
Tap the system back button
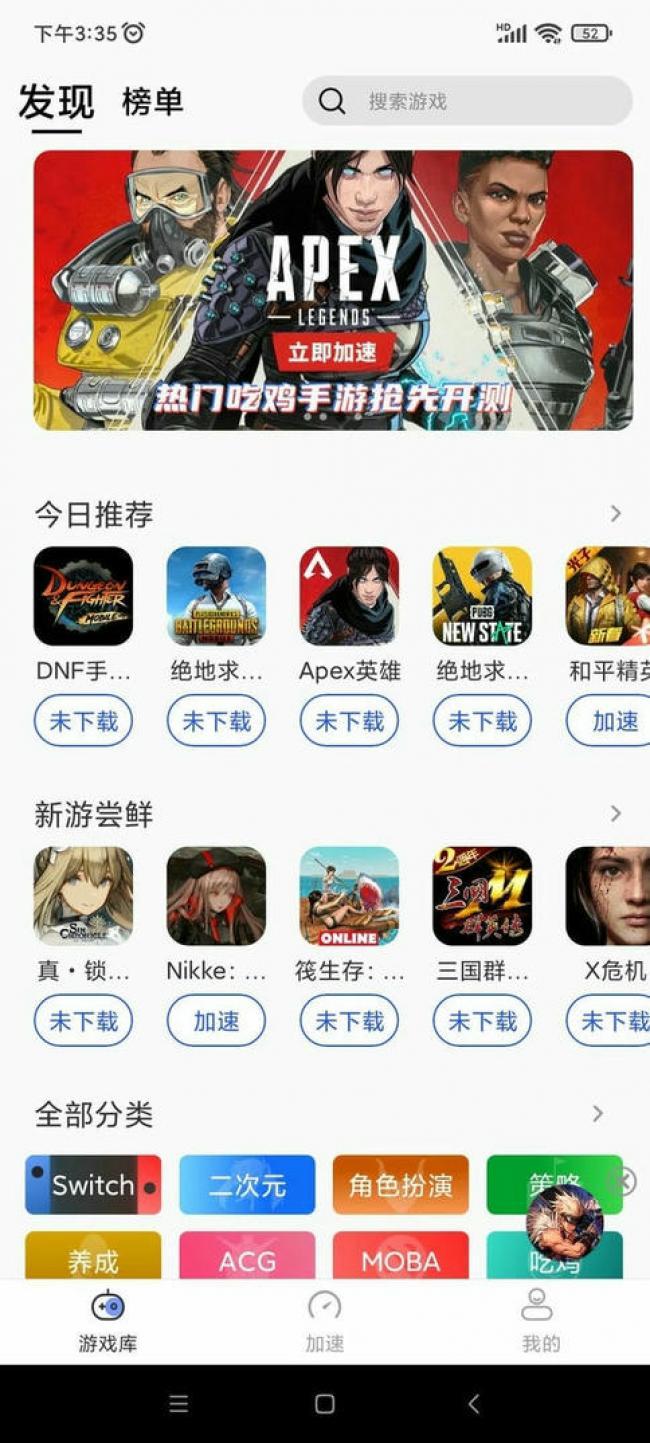point(474,1404)
